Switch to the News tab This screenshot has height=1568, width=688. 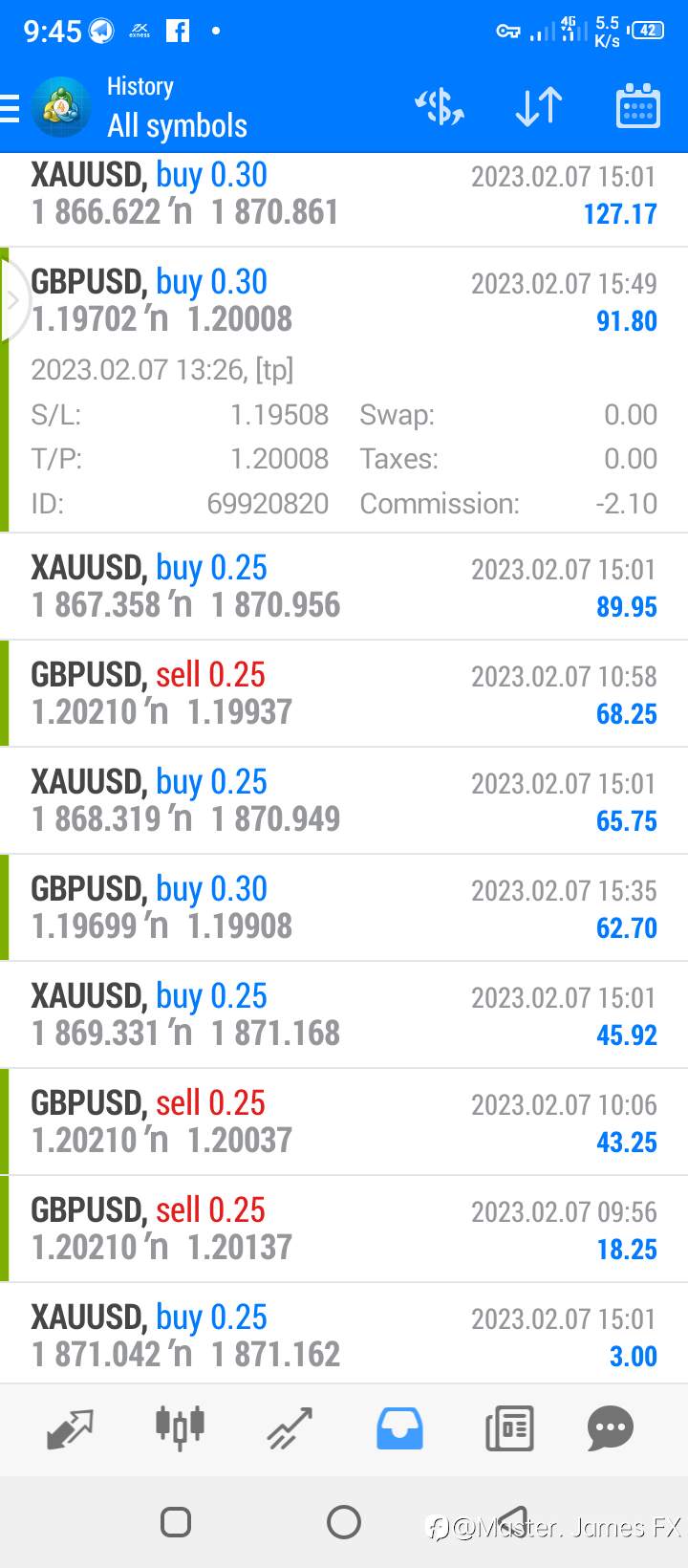509,1428
